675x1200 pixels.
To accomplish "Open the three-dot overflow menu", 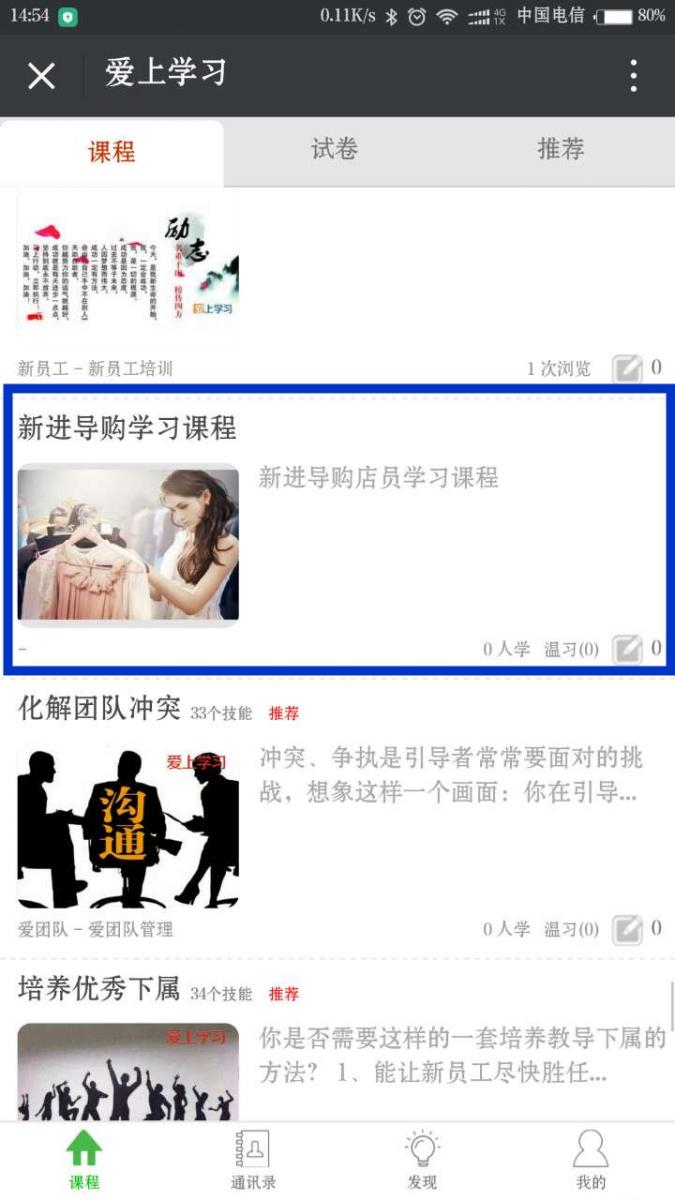I will [x=633, y=76].
